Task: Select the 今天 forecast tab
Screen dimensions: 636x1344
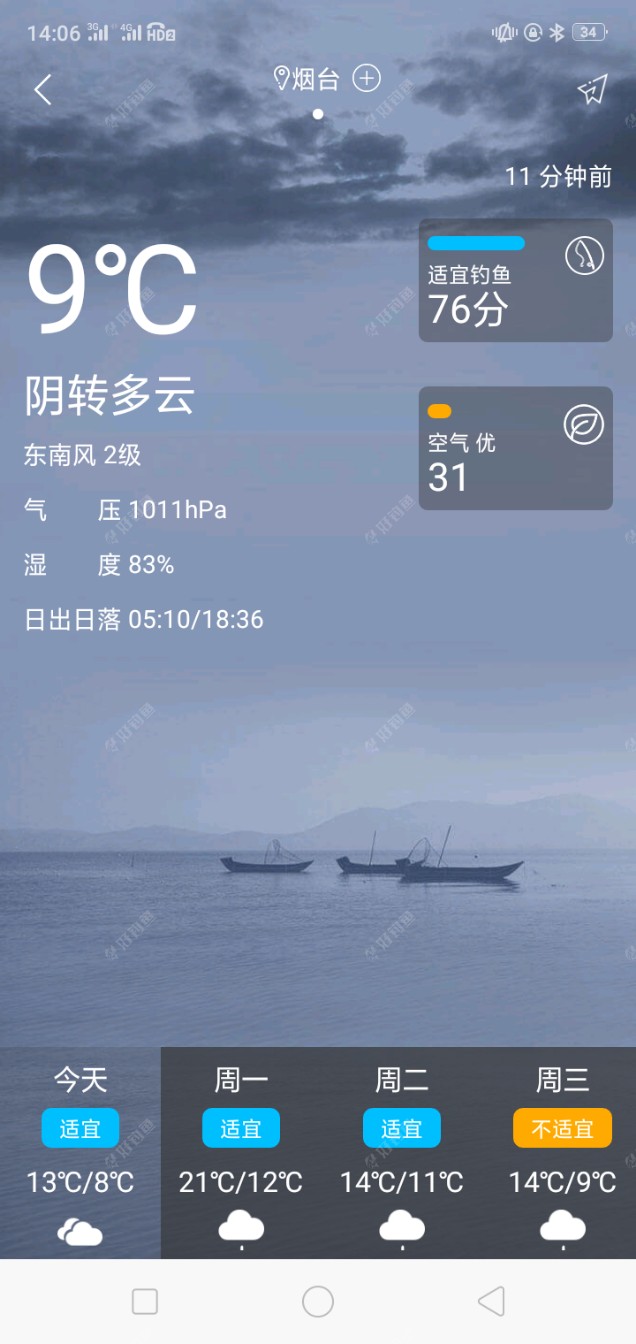Action: [x=80, y=1152]
